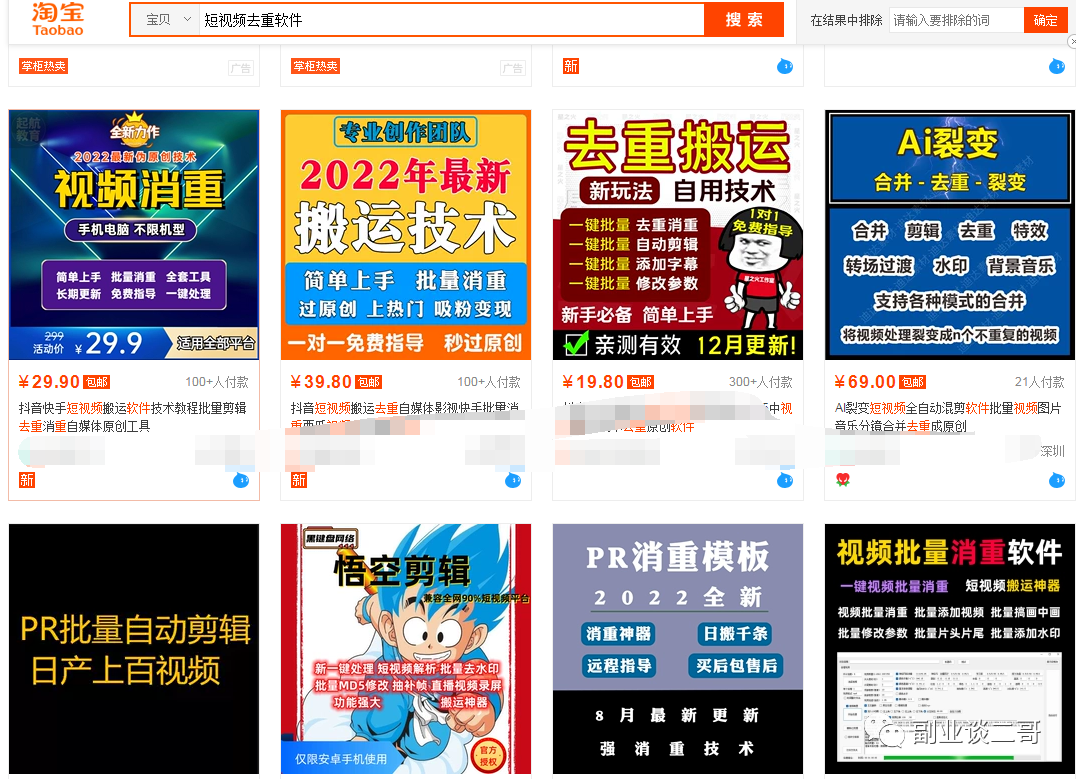Confirm the exclusion with the 确定 button
This screenshot has height=779, width=1076.
[1045, 20]
